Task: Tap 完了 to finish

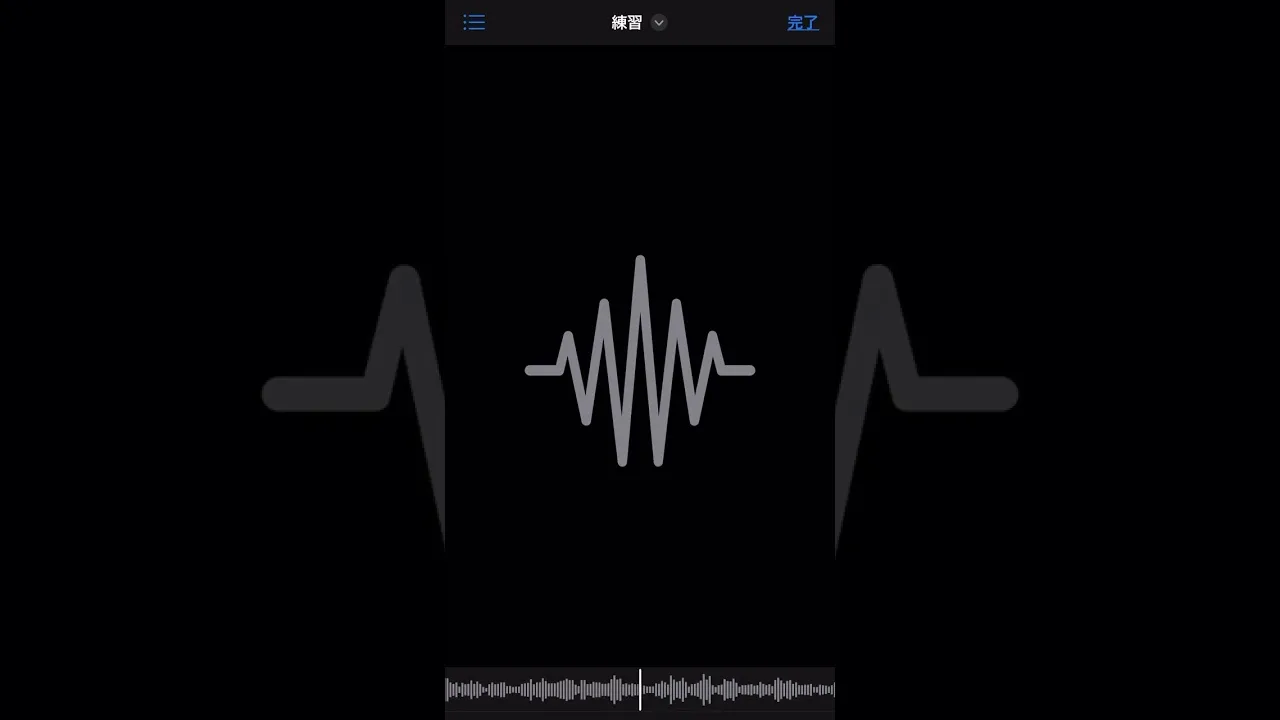Action: pos(802,23)
